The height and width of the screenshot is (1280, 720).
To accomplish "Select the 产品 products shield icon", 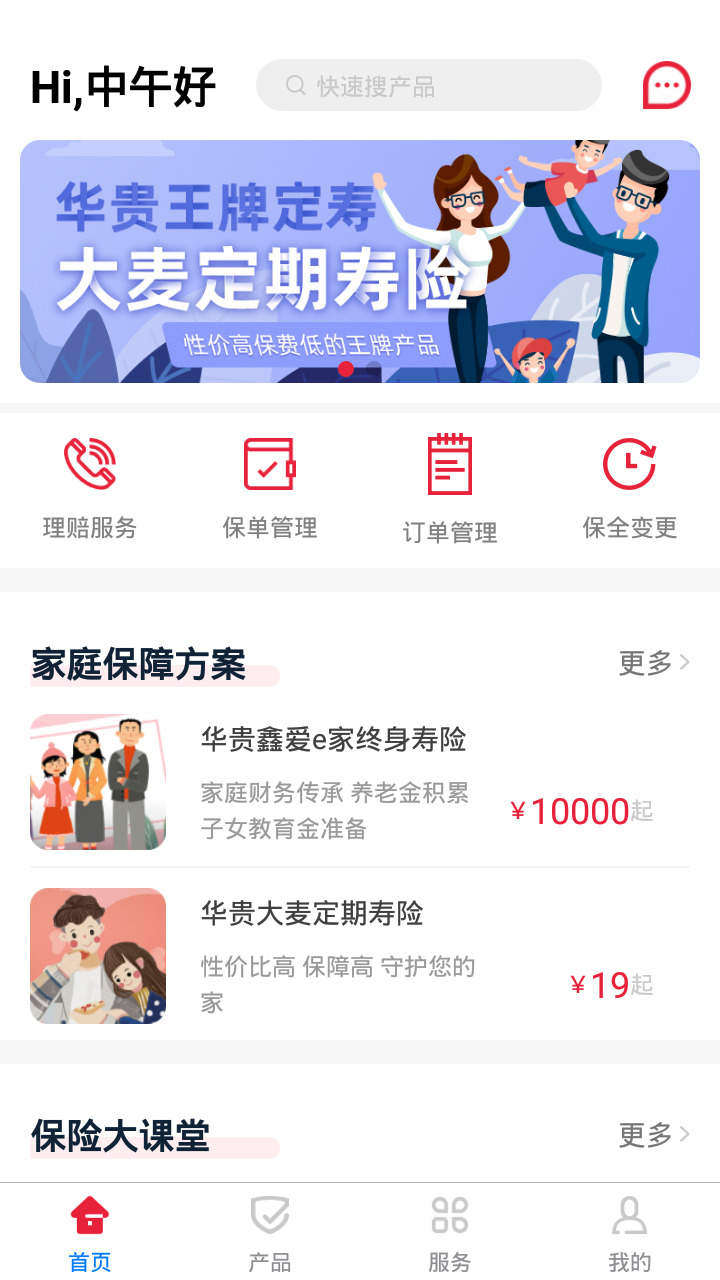I will click(x=268, y=1215).
